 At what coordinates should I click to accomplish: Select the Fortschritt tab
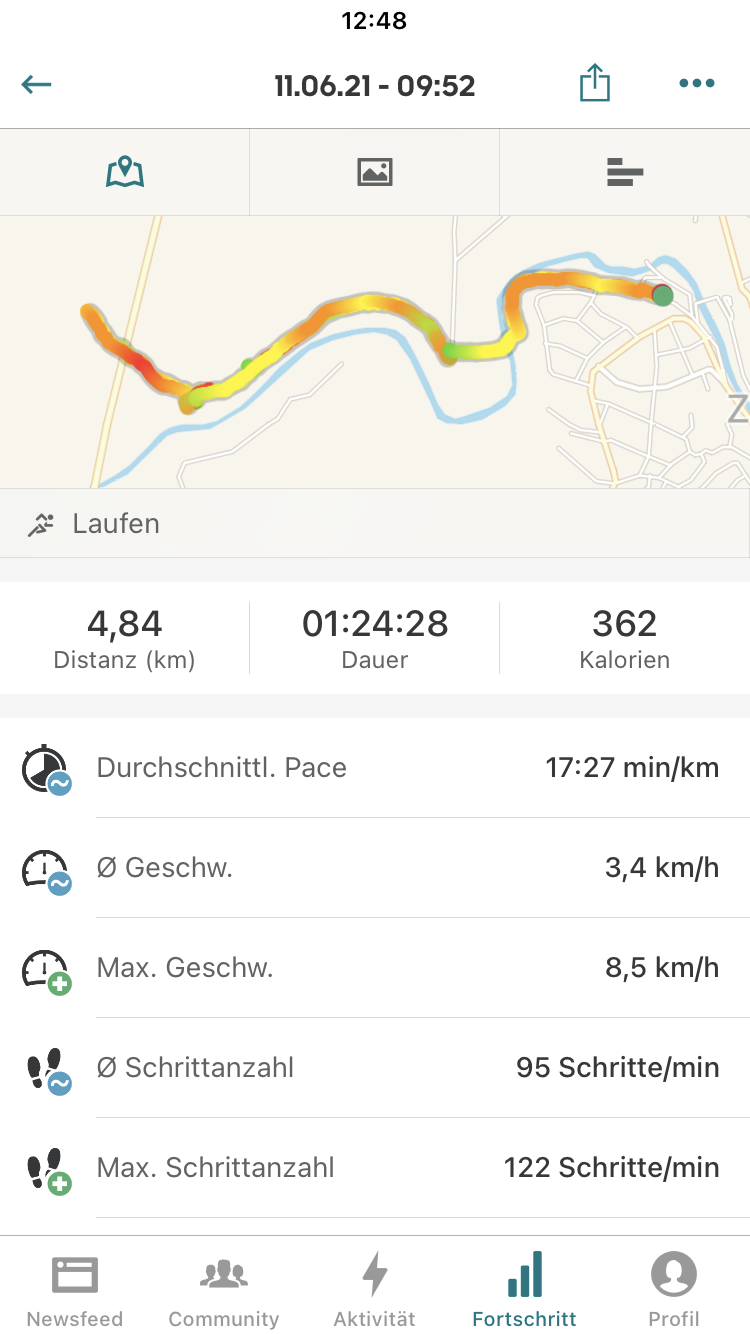pos(525,1288)
